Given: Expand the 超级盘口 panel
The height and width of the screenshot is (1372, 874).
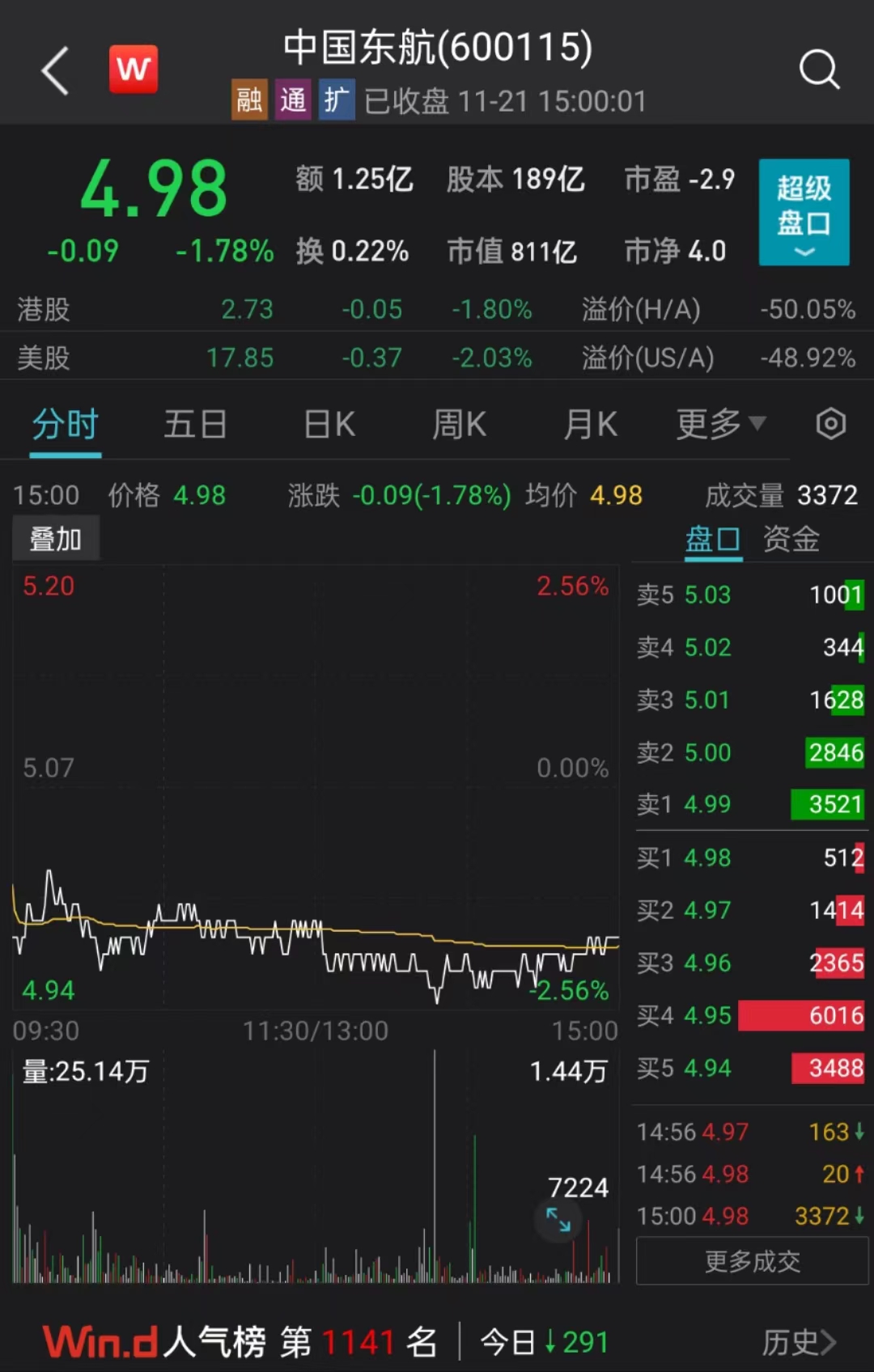Looking at the screenshot, I should 804,212.
